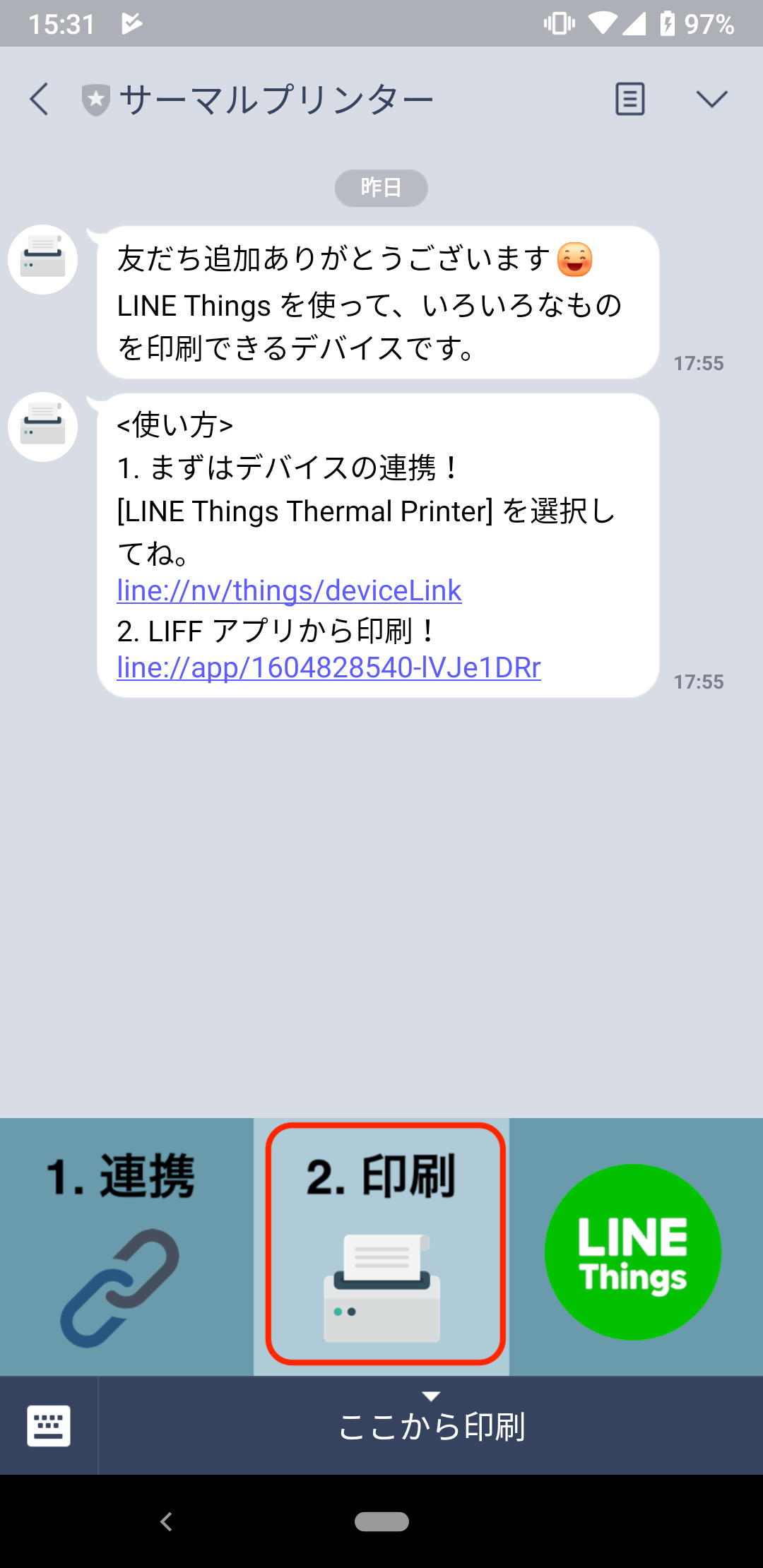The width and height of the screenshot is (763, 1568).
Task: Switch to keyboard input
Action: 48,1425
